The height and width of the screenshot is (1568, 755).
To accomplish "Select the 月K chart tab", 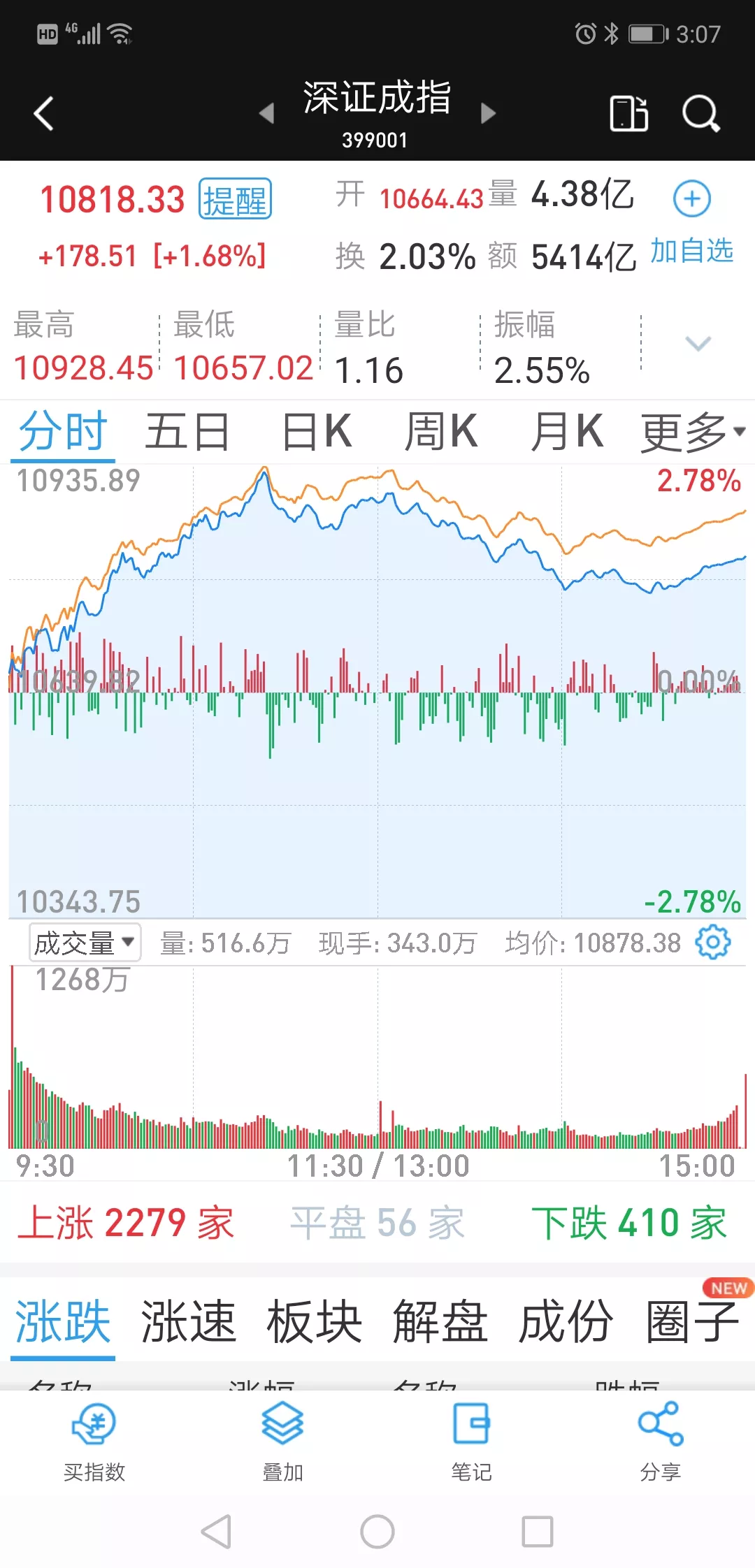I will tap(567, 431).
